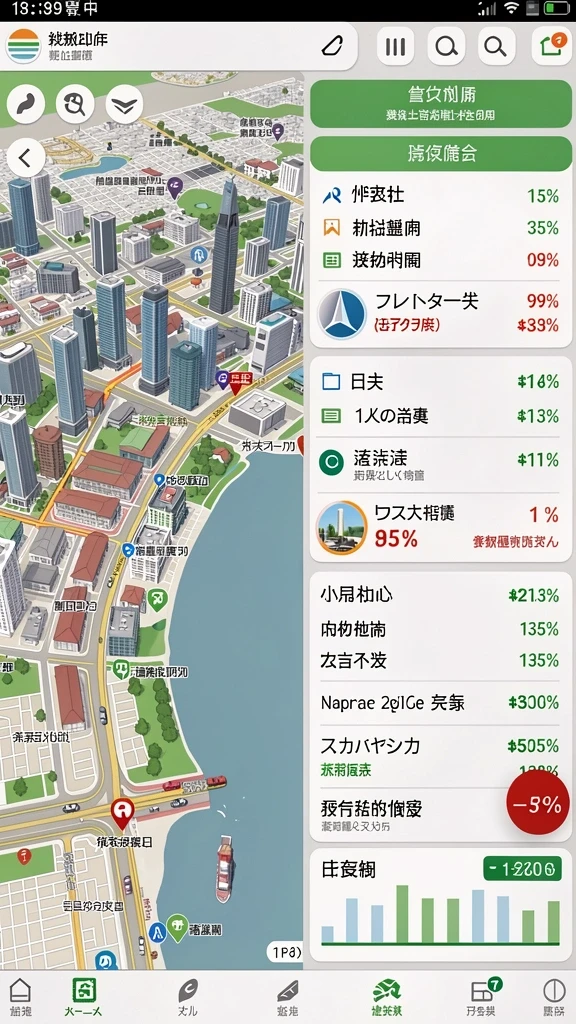This screenshot has height=1024, width=576.
Task: Switch to the home tab in the bottom bar
Action: [x=21, y=997]
